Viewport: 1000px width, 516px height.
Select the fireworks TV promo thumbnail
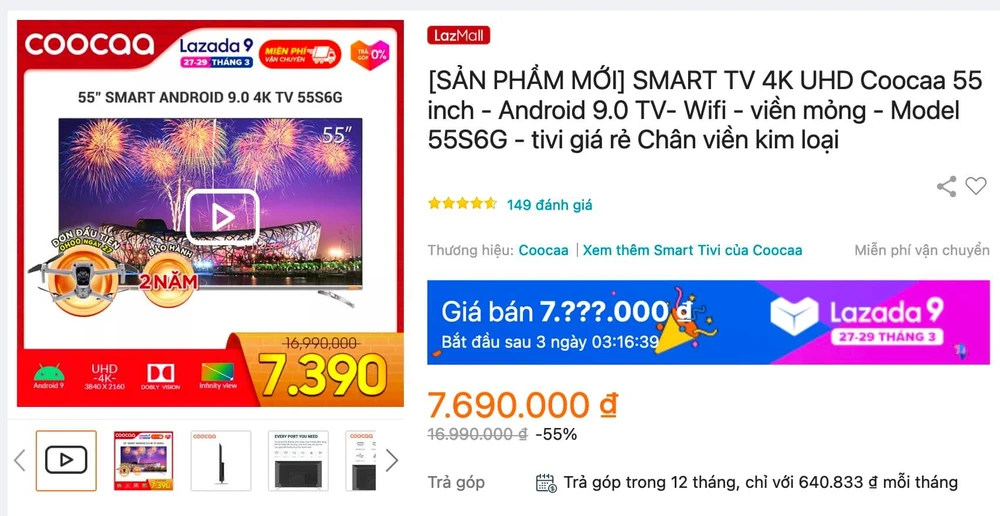point(143,461)
